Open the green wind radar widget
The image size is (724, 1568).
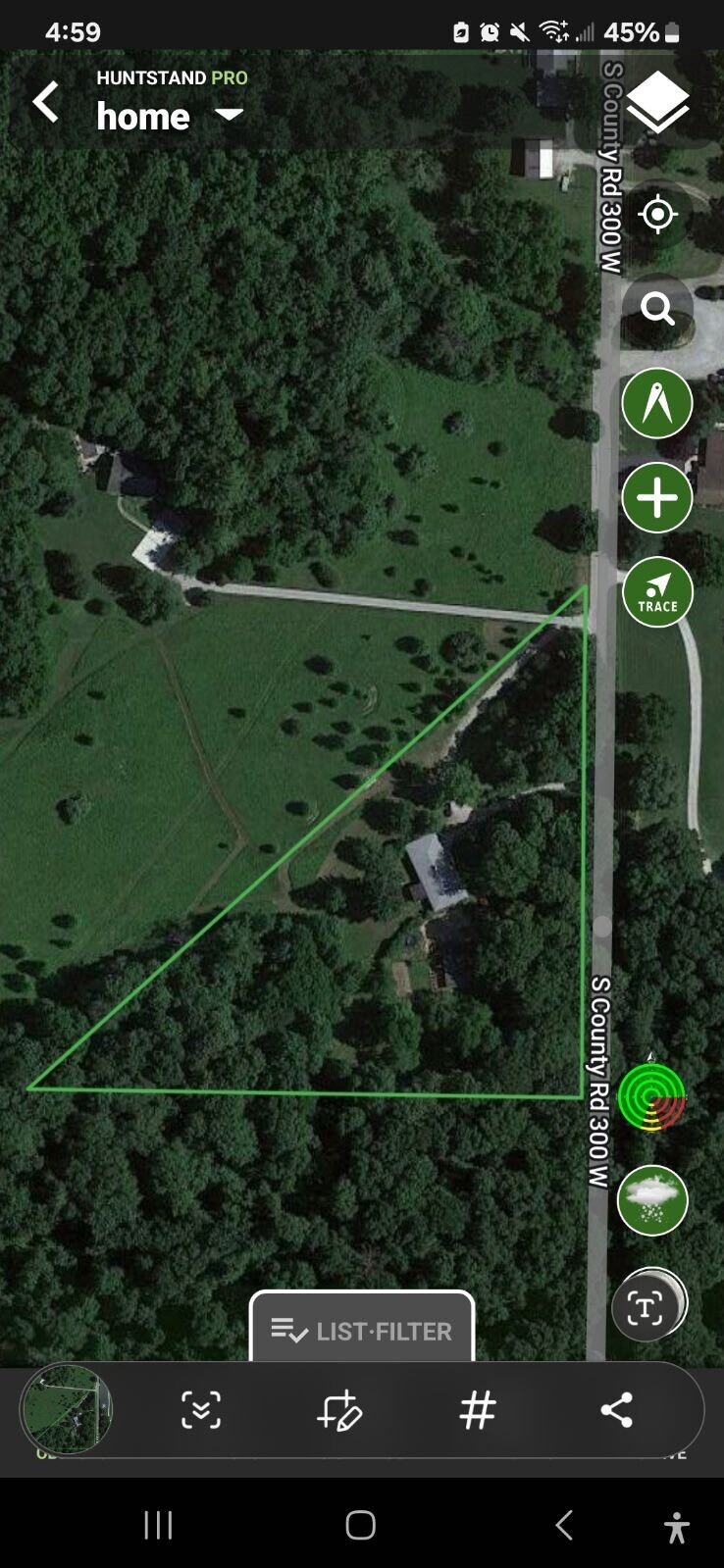pos(651,1096)
